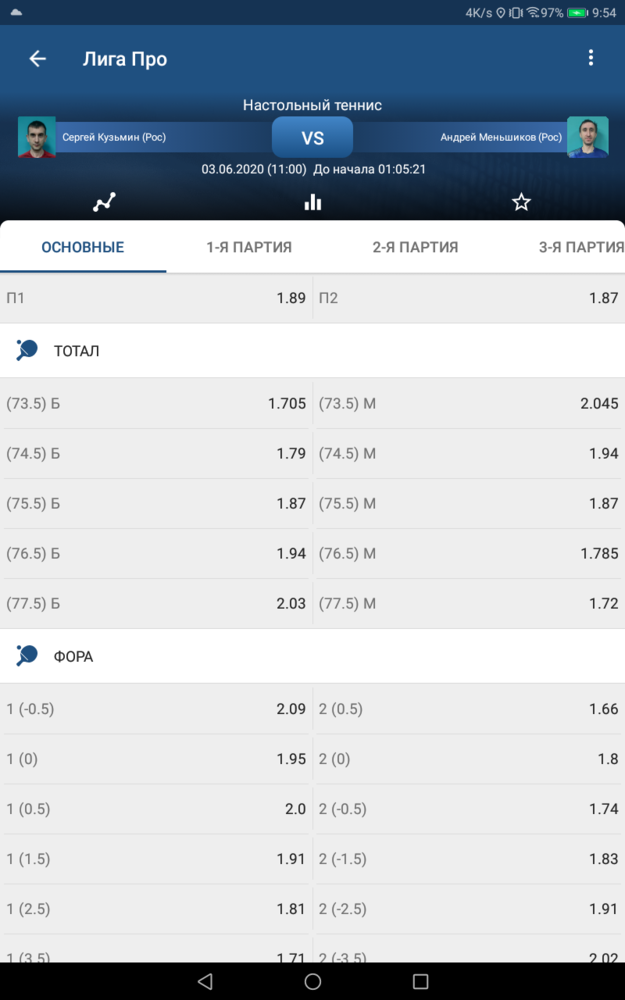Image resolution: width=625 pixels, height=1000 pixels.
Task: Select handicap 1 (-0.5) at 2.09
Action: pos(156,709)
